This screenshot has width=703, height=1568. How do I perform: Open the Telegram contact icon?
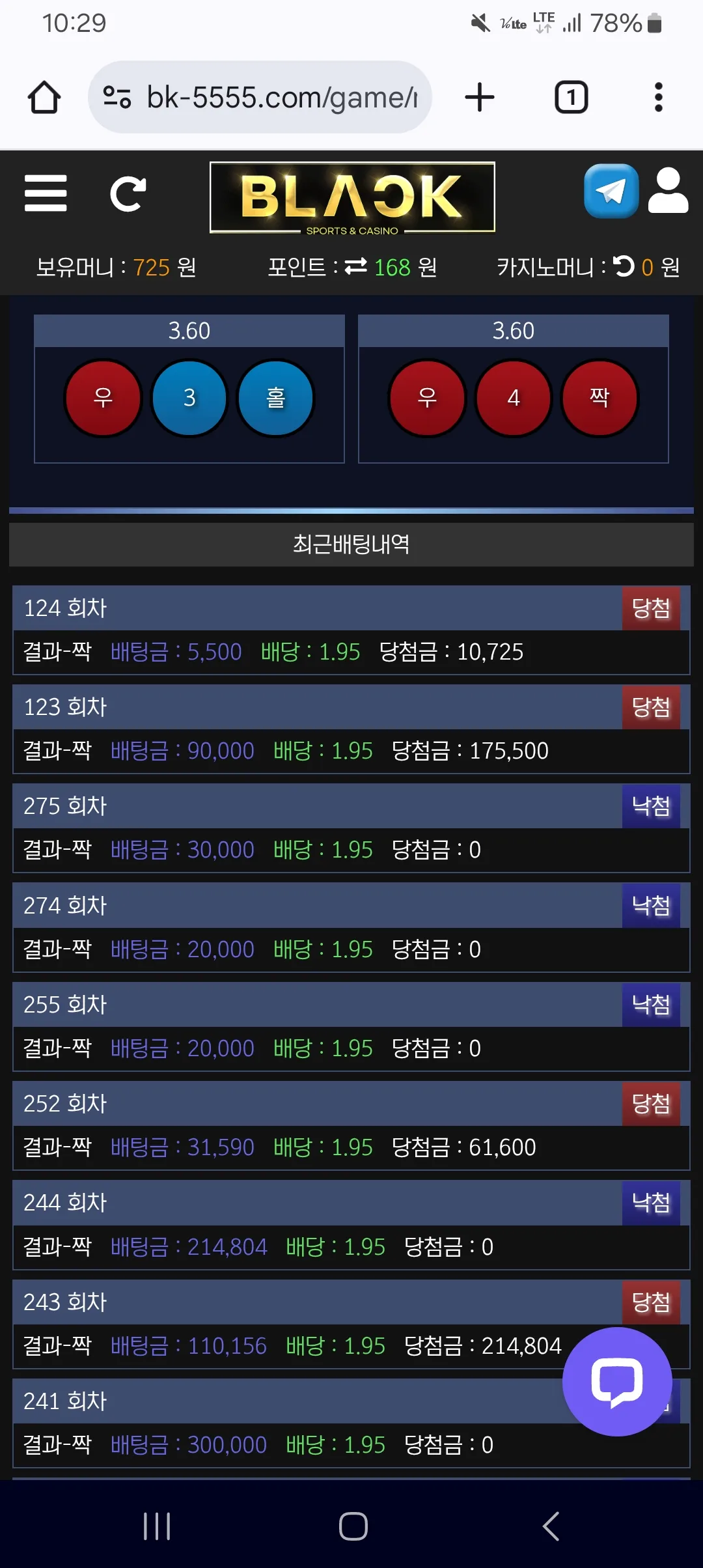pyautogui.click(x=611, y=191)
